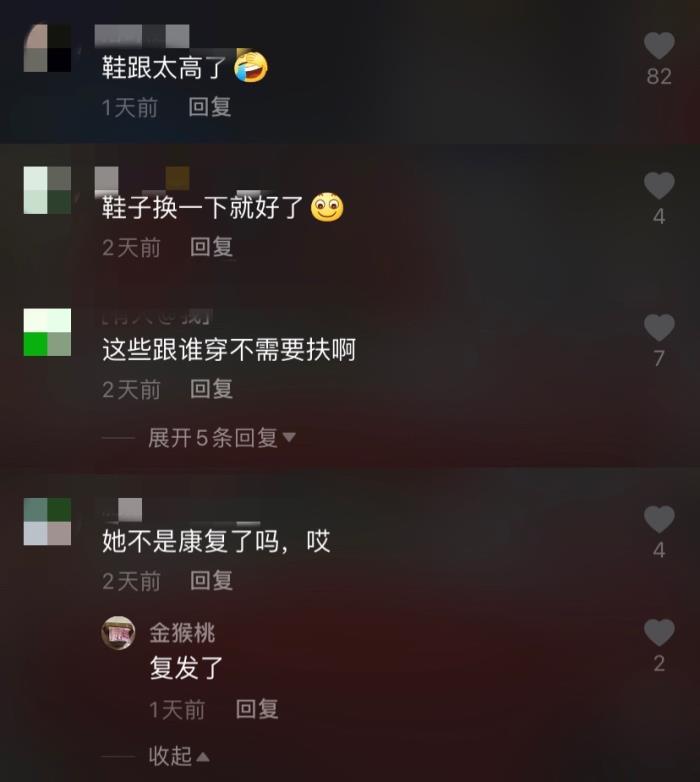Open 金猴桃's profile avatar

pyautogui.click(x=119, y=633)
